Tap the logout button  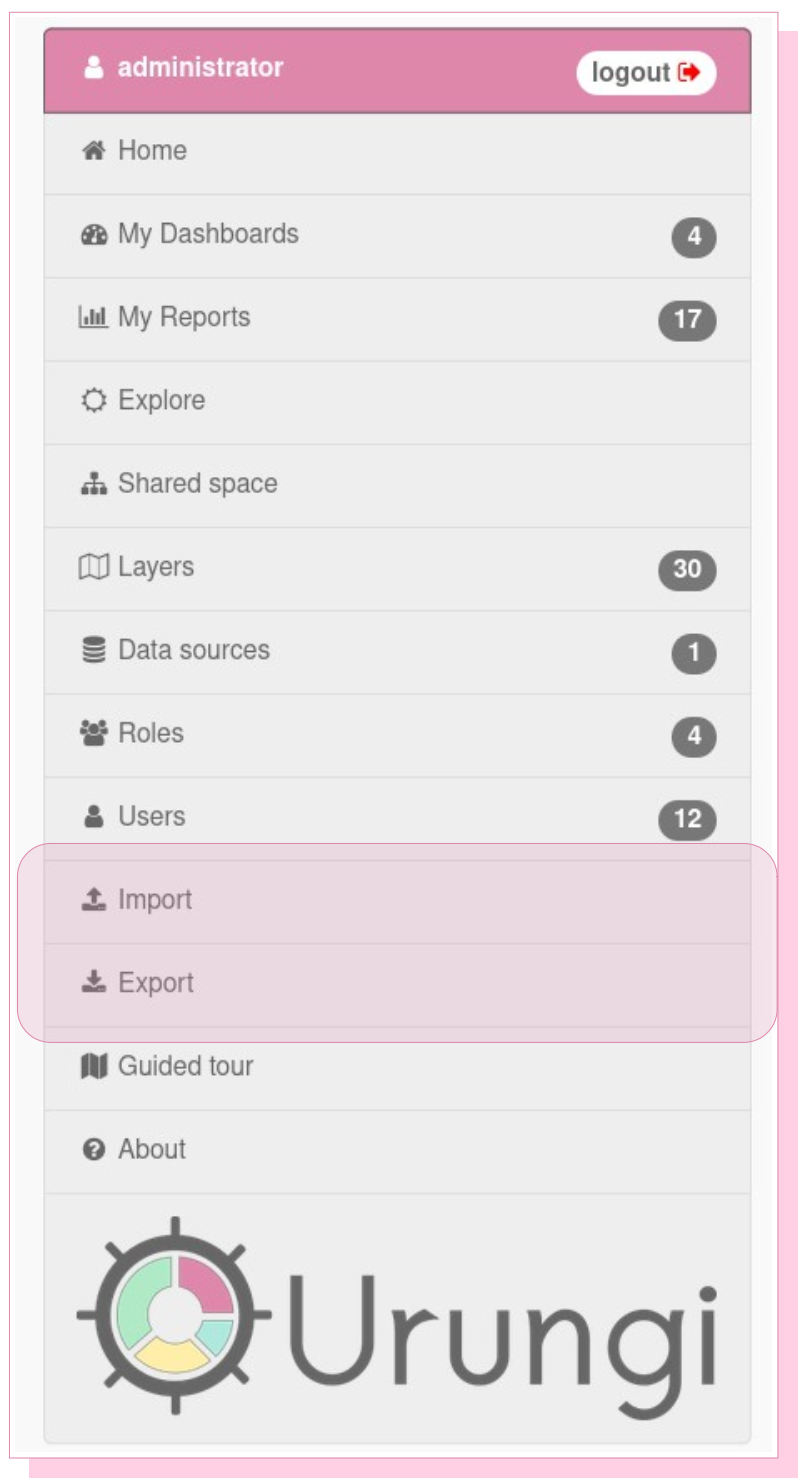[x=646, y=73]
